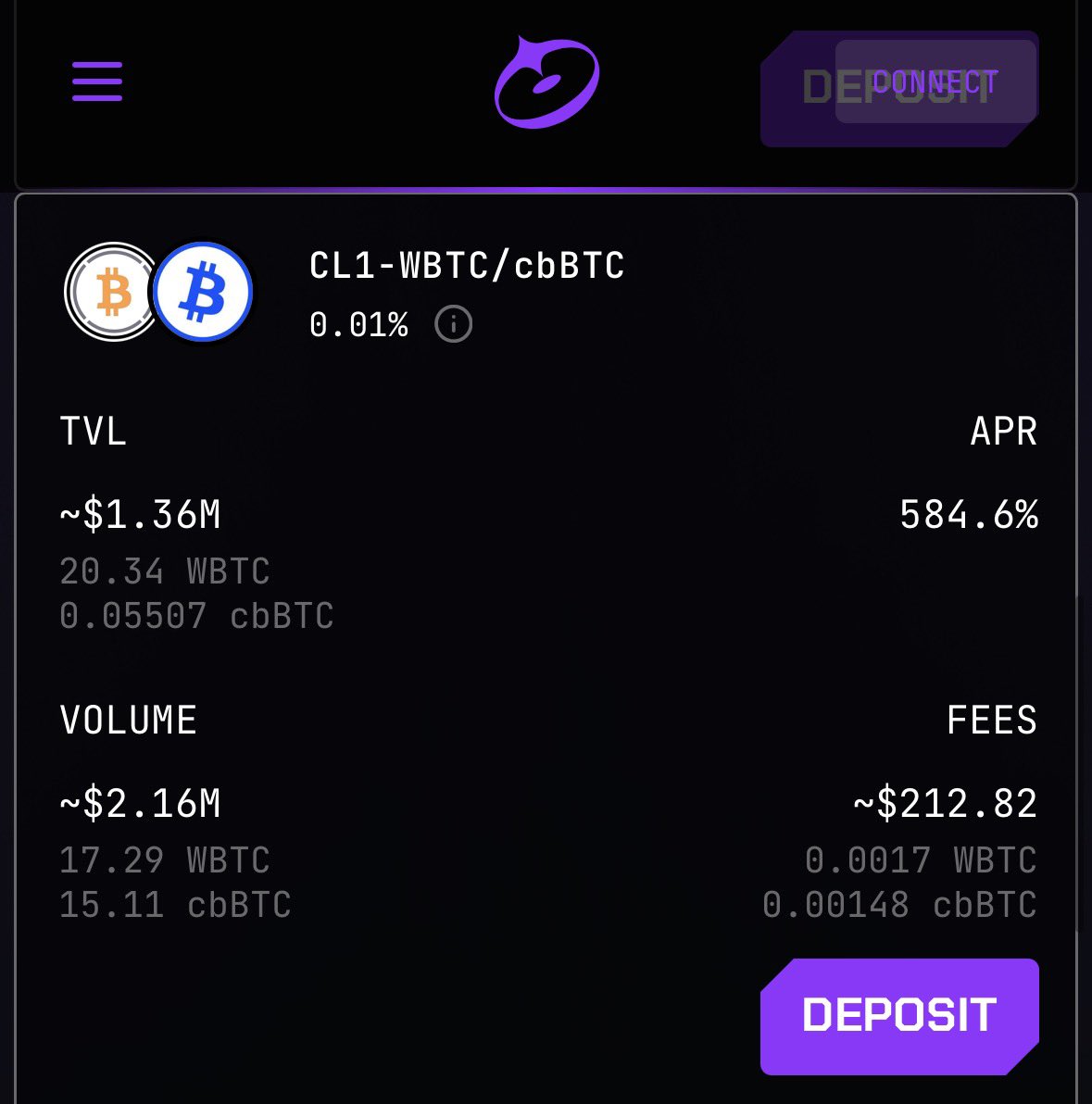Screen dimensions: 1092x1104
Task: Deposit into the CL1-WBTC/cbBTC pool
Action: pos(898,1016)
